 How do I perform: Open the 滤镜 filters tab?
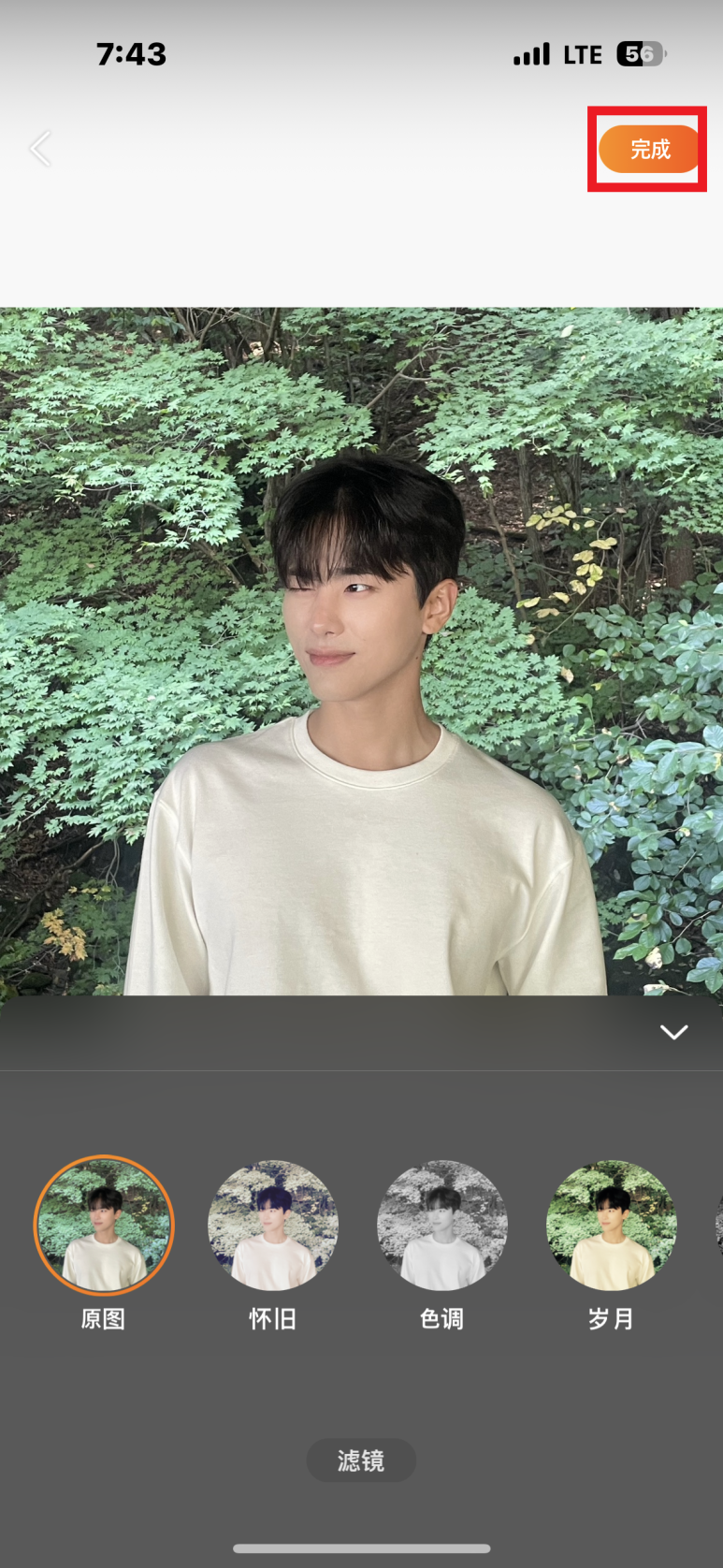coord(361,1460)
